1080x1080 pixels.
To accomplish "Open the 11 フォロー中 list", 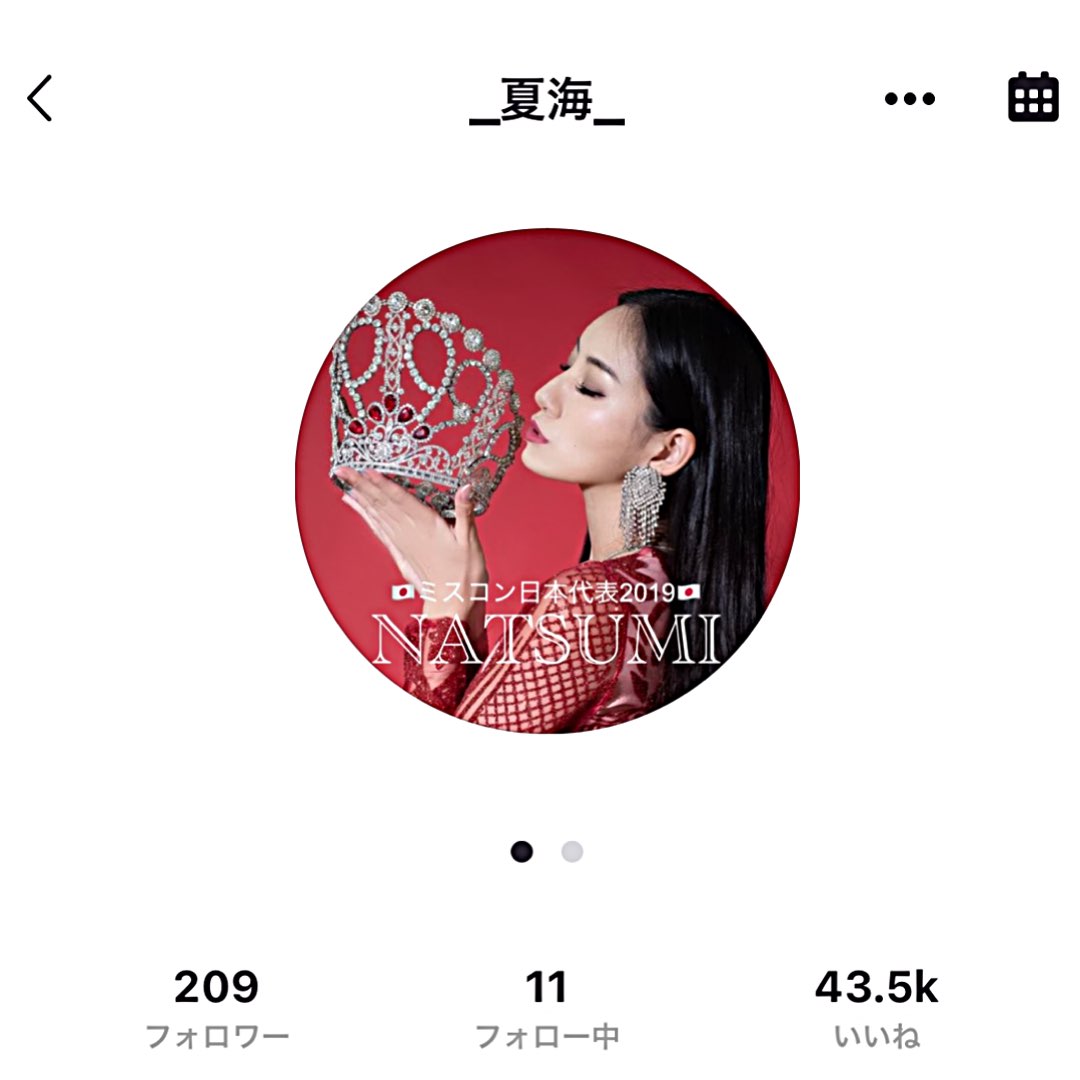I will pyautogui.click(x=547, y=1009).
